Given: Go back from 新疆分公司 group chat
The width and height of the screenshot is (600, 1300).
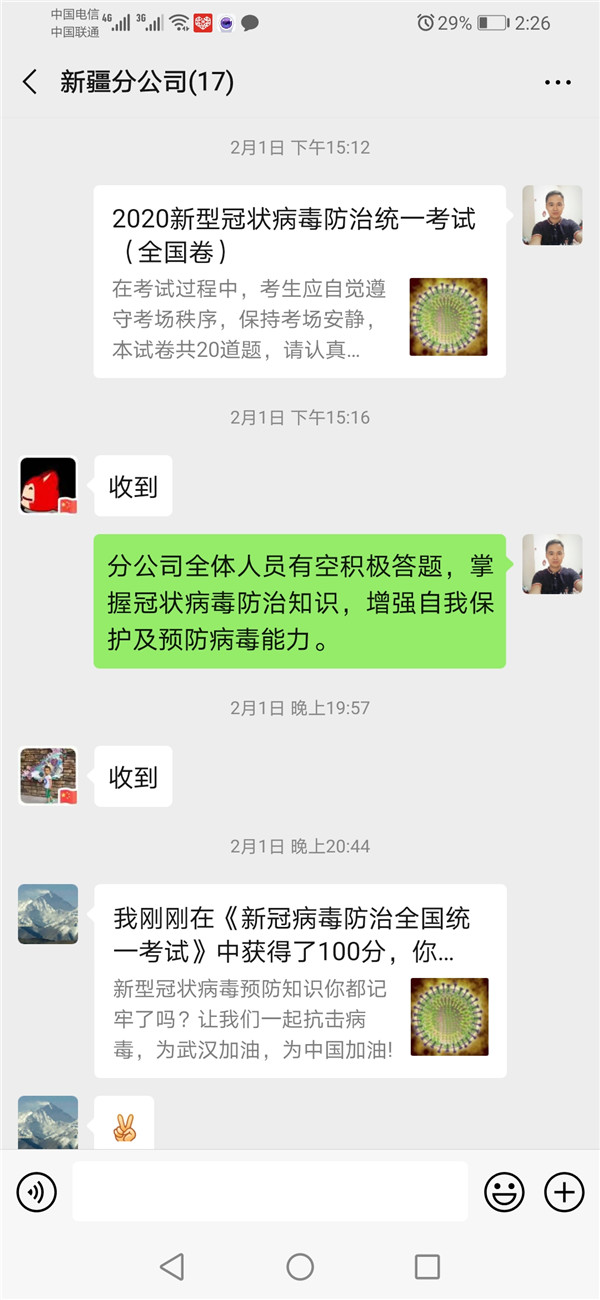Looking at the screenshot, I should click(30, 82).
